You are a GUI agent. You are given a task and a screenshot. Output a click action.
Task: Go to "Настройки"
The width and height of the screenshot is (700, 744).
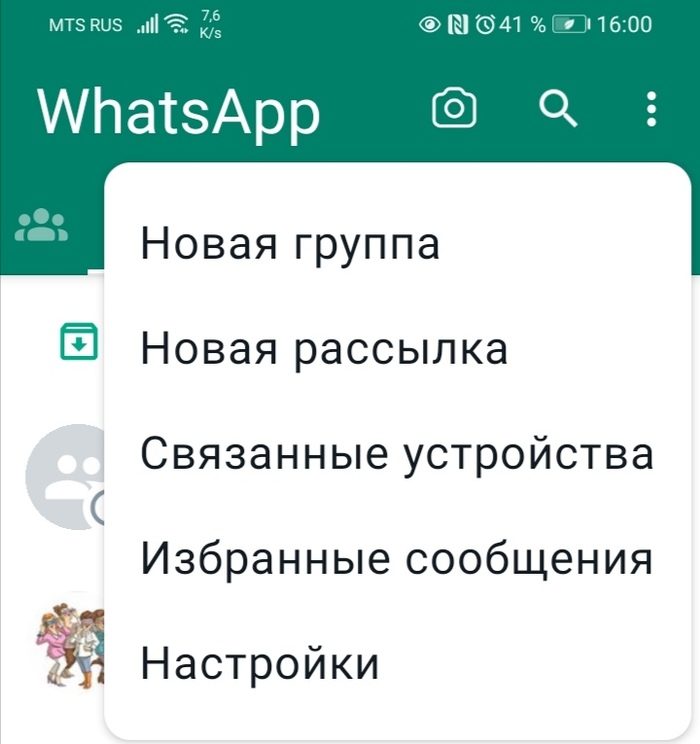[260, 663]
